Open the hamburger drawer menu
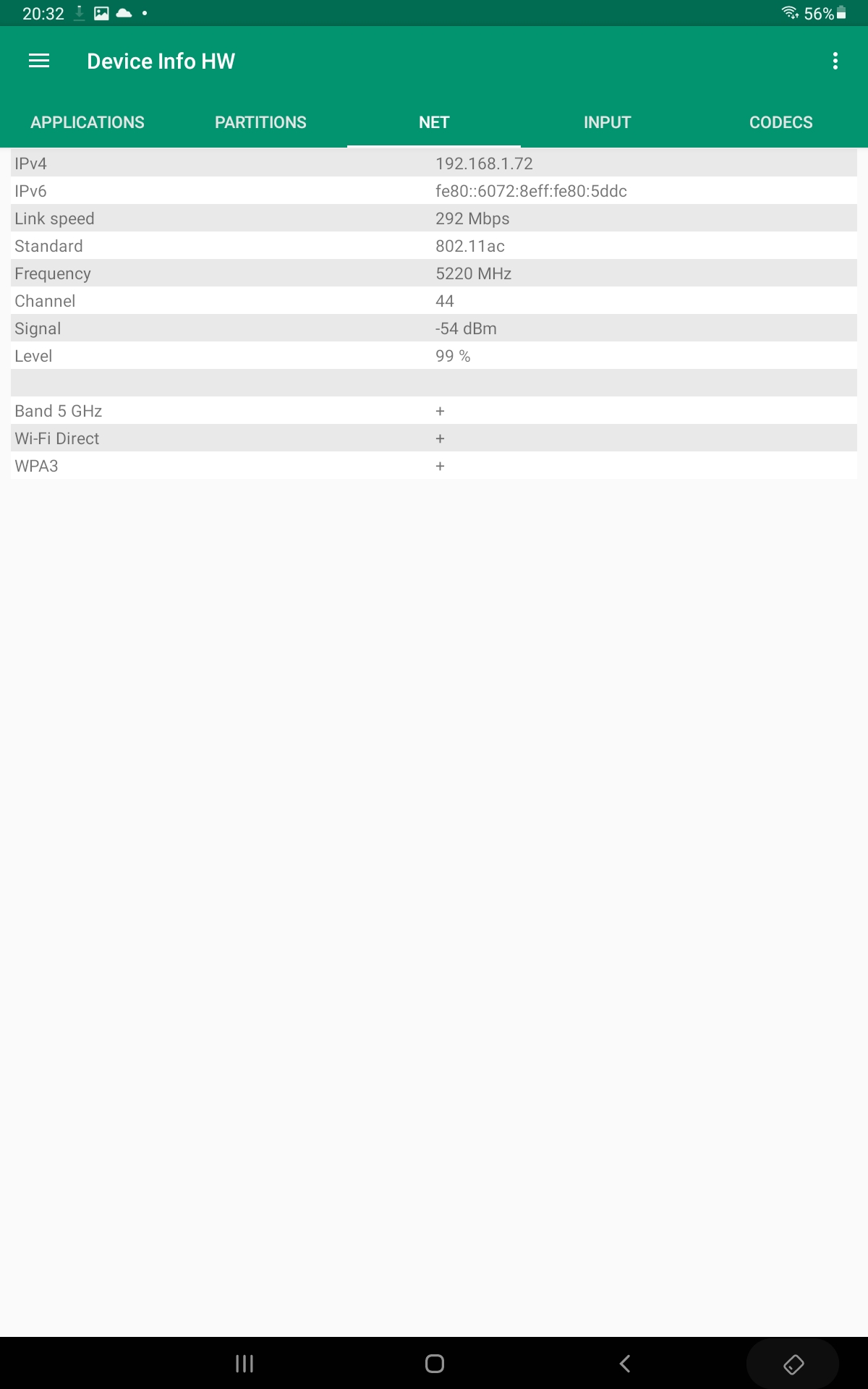 click(x=39, y=61)
